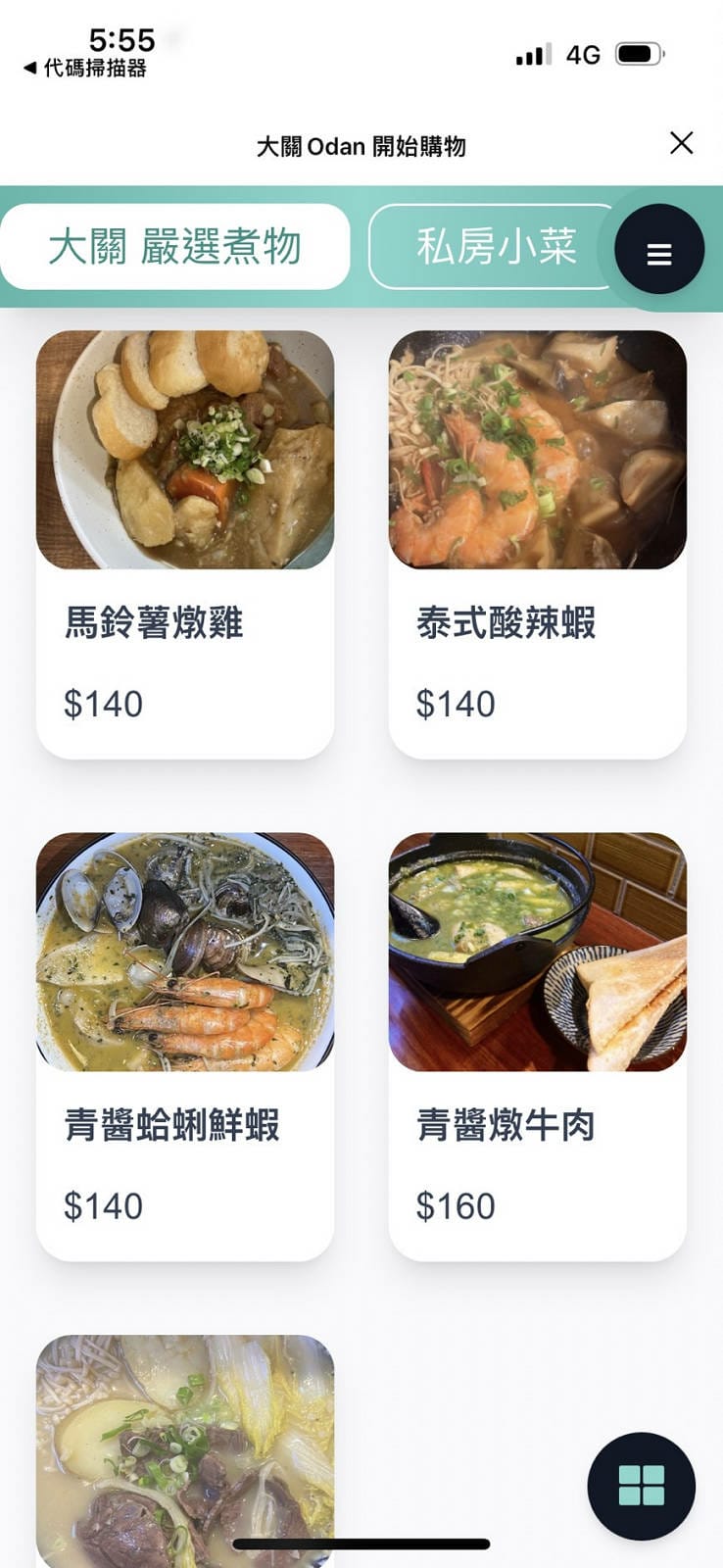The width and height of the screenshot is (723, 1568).
Task: Open the hamburger menu icon
Action: coord(660,251)
